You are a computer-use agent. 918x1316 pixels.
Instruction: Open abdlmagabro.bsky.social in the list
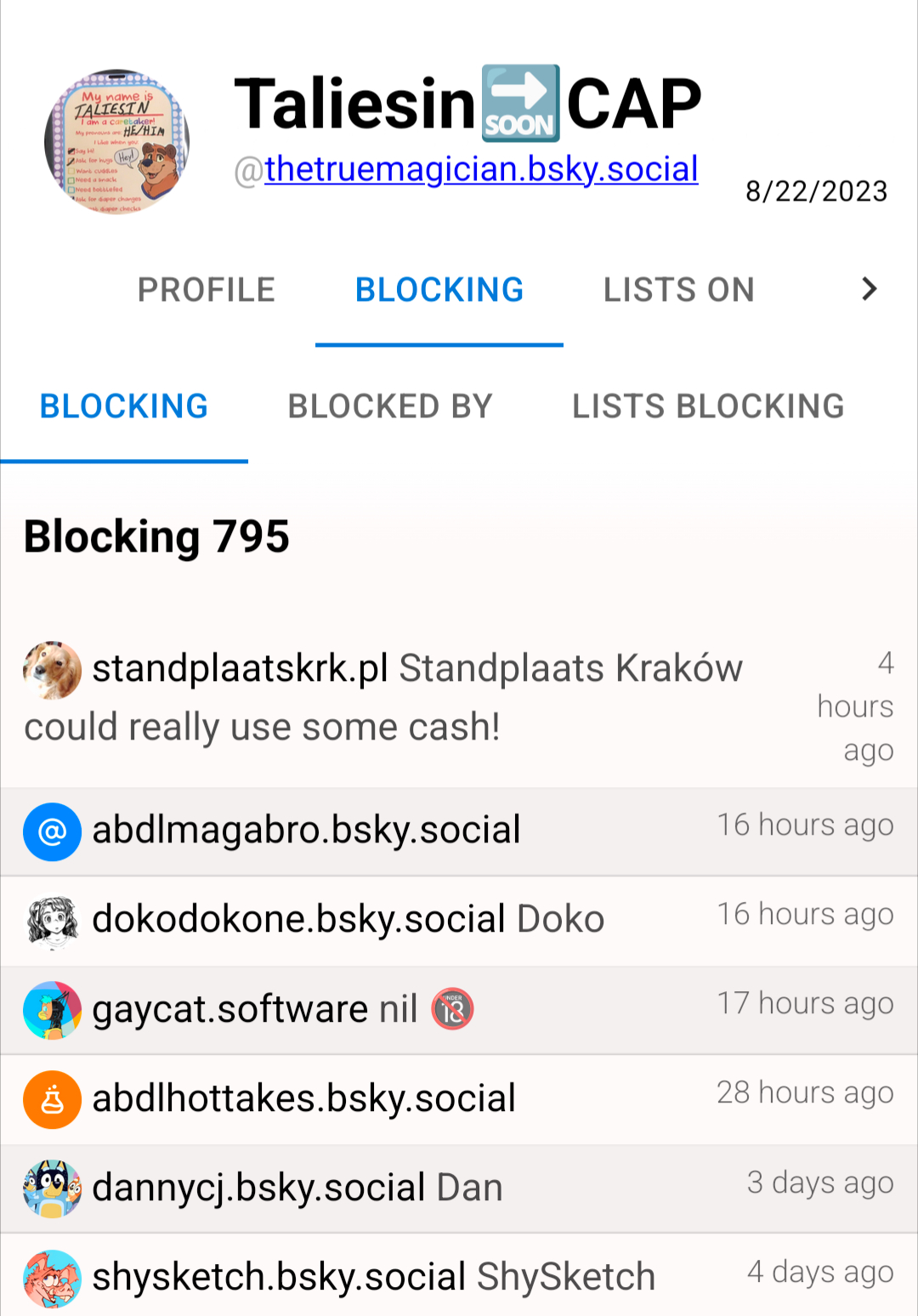point(306,831)
